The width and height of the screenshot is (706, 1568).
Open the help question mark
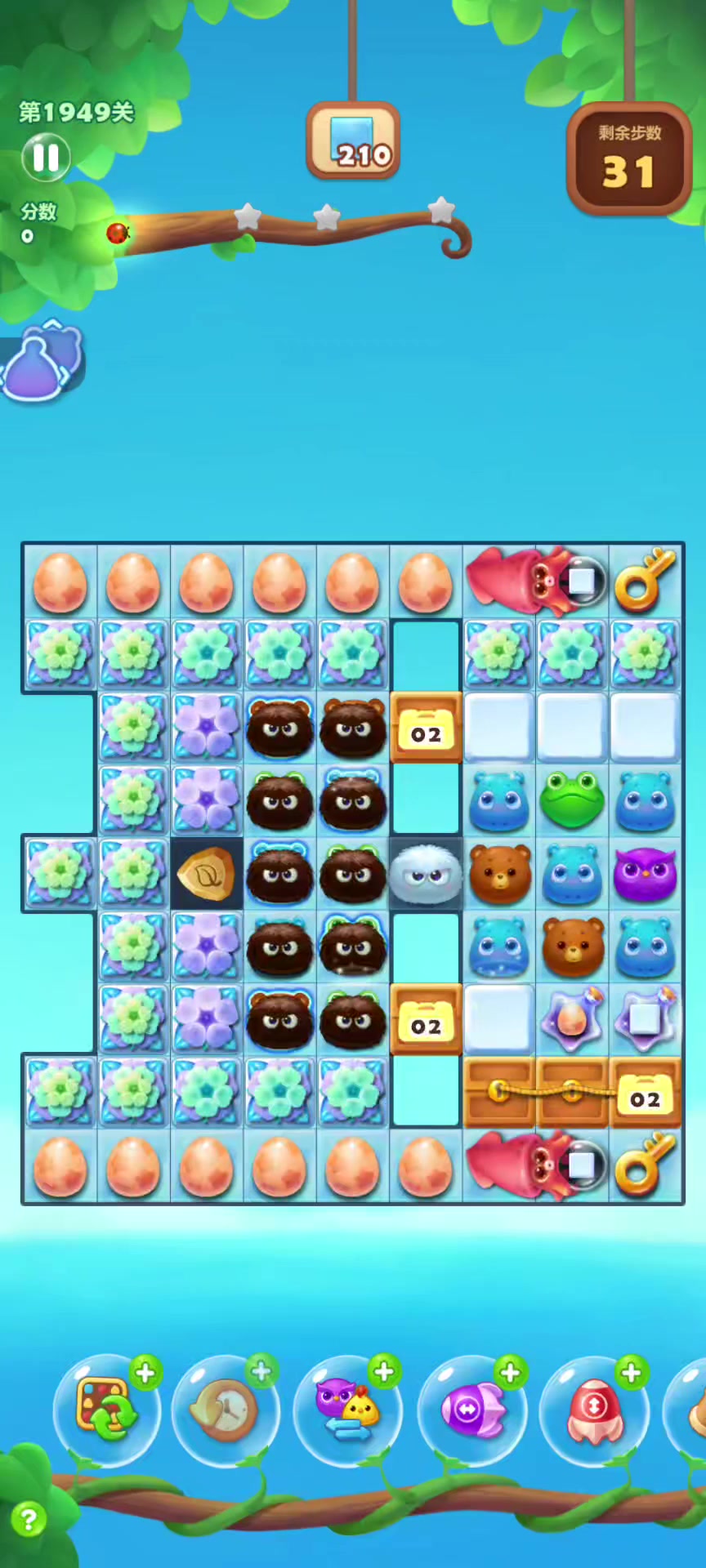click(29, 1520)
